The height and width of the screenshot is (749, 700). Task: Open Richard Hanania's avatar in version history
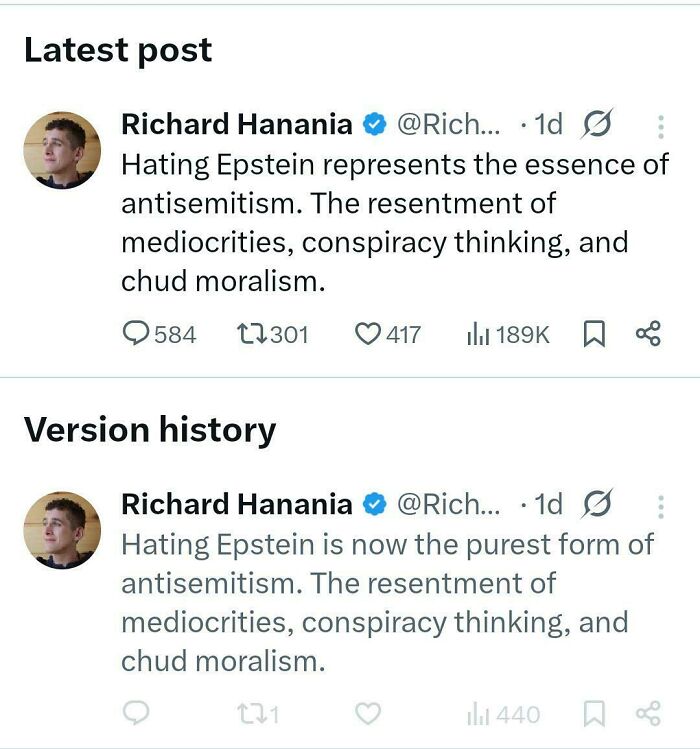coord(62,530)
